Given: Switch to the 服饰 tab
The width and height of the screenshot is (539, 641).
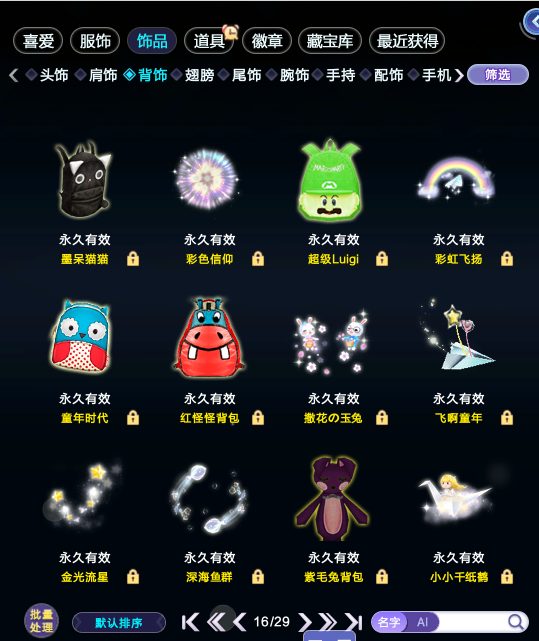Looking at the screenshot, I should (95, 41).
